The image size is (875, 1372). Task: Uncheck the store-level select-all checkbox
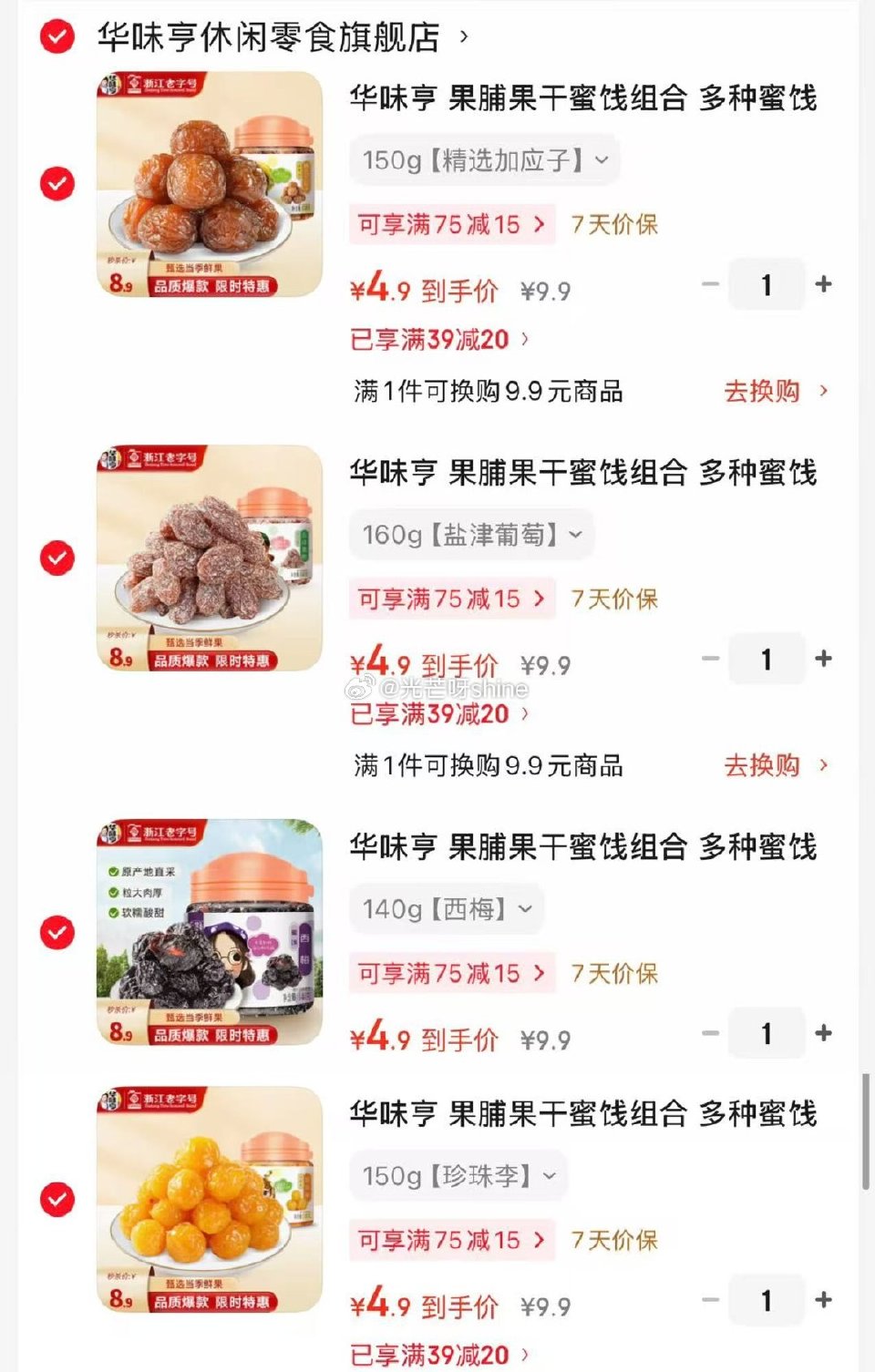point(57,38)
